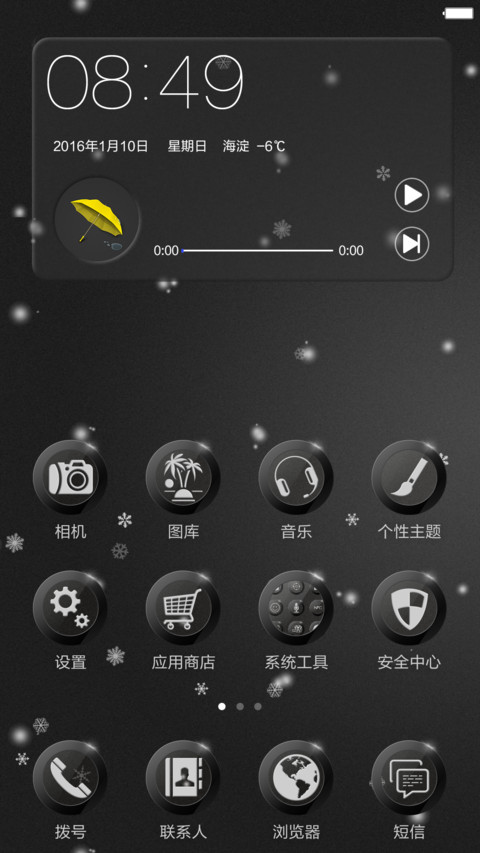This screenshot has width=480, height=853.
Task: Launch the 浏览器 browser
Action: 296,777
